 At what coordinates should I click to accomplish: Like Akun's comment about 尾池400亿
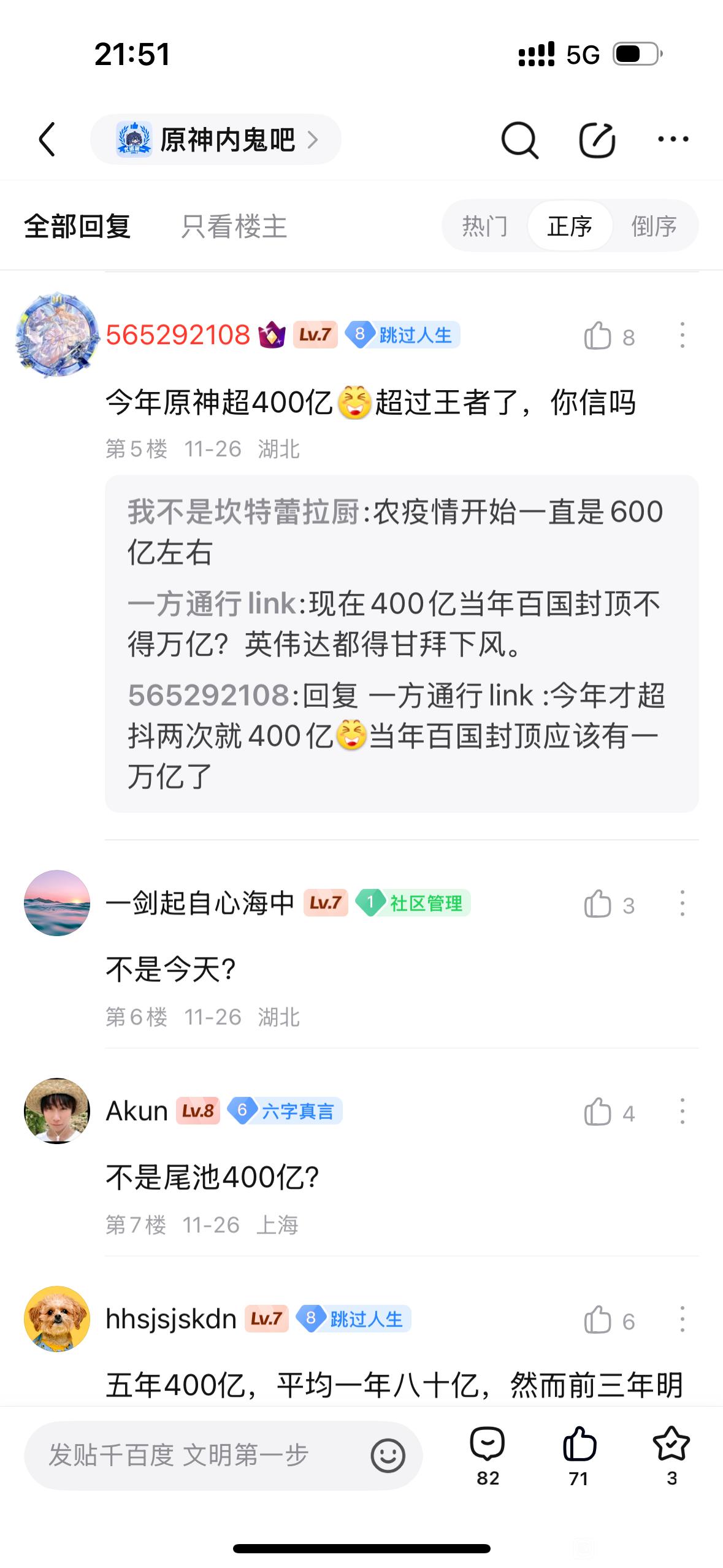tap(598, 1113)
